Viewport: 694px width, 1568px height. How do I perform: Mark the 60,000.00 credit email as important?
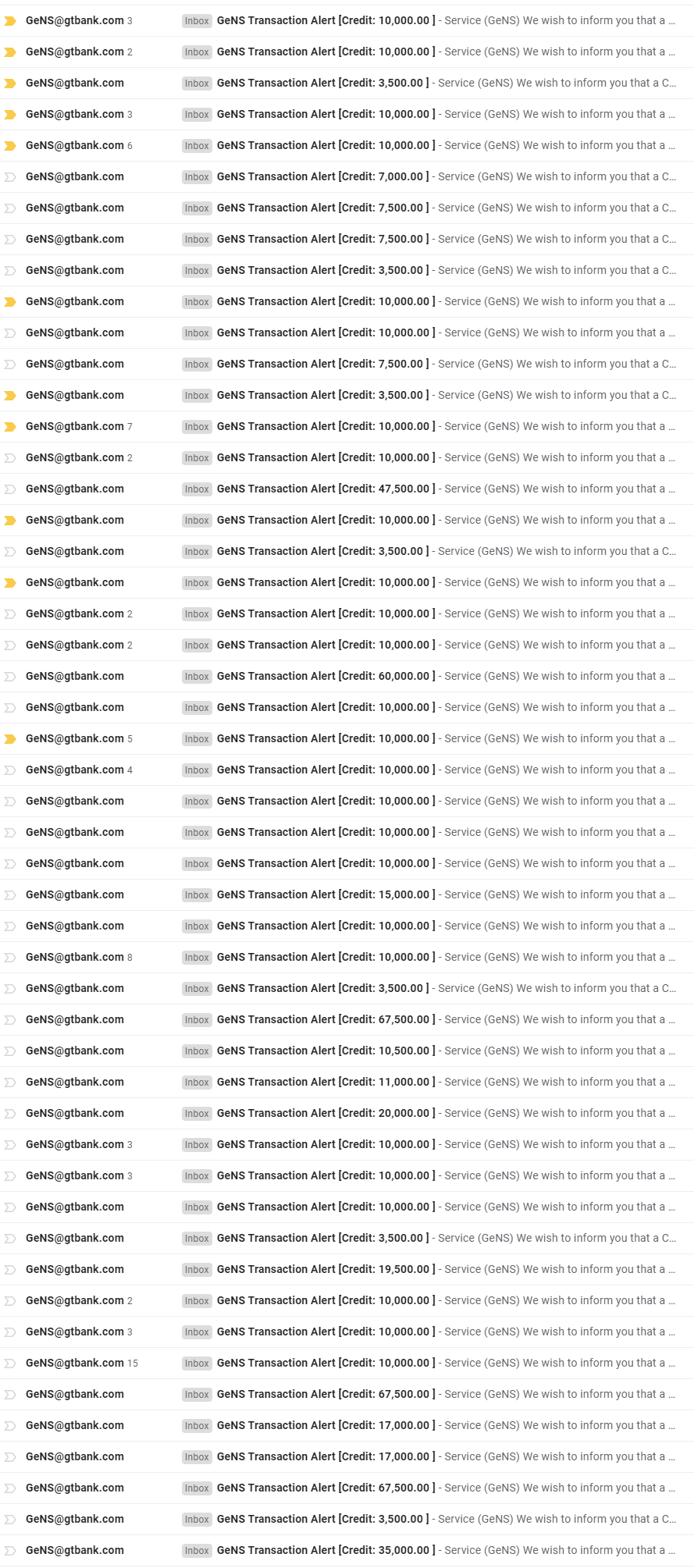10,677
